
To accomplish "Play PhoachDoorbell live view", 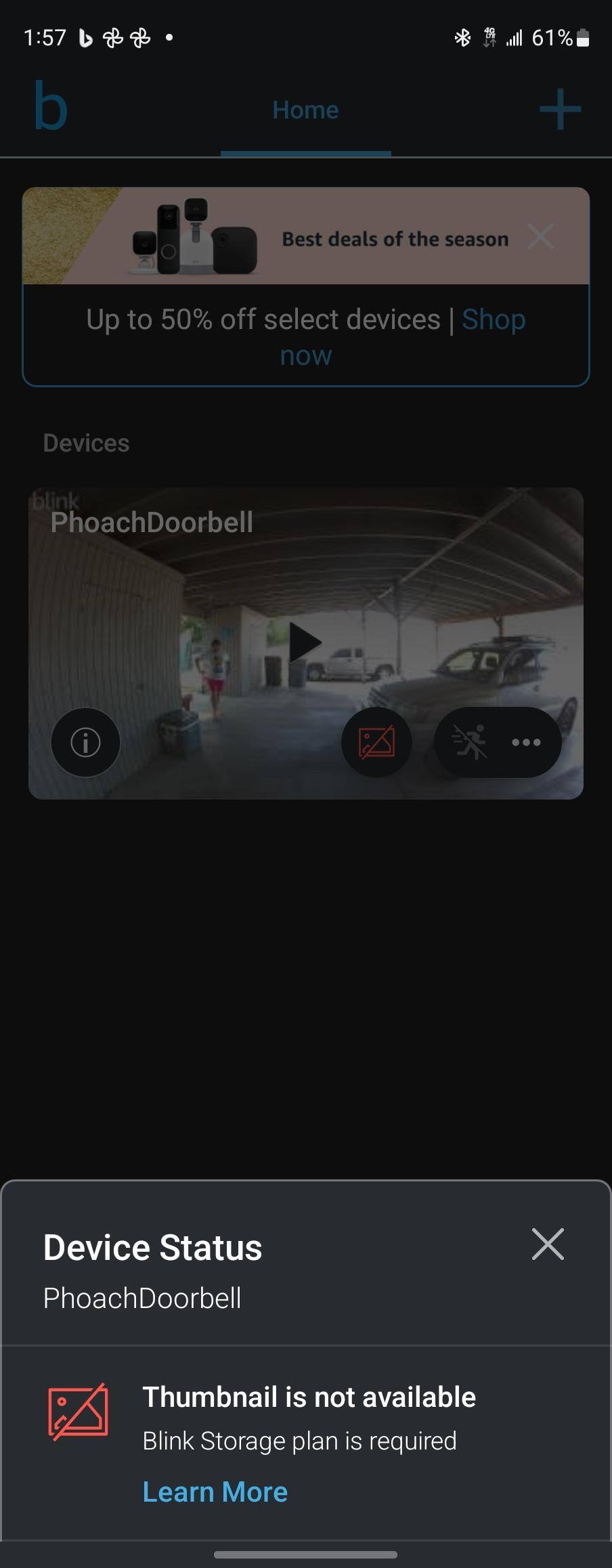I will (x=305, y=643).
